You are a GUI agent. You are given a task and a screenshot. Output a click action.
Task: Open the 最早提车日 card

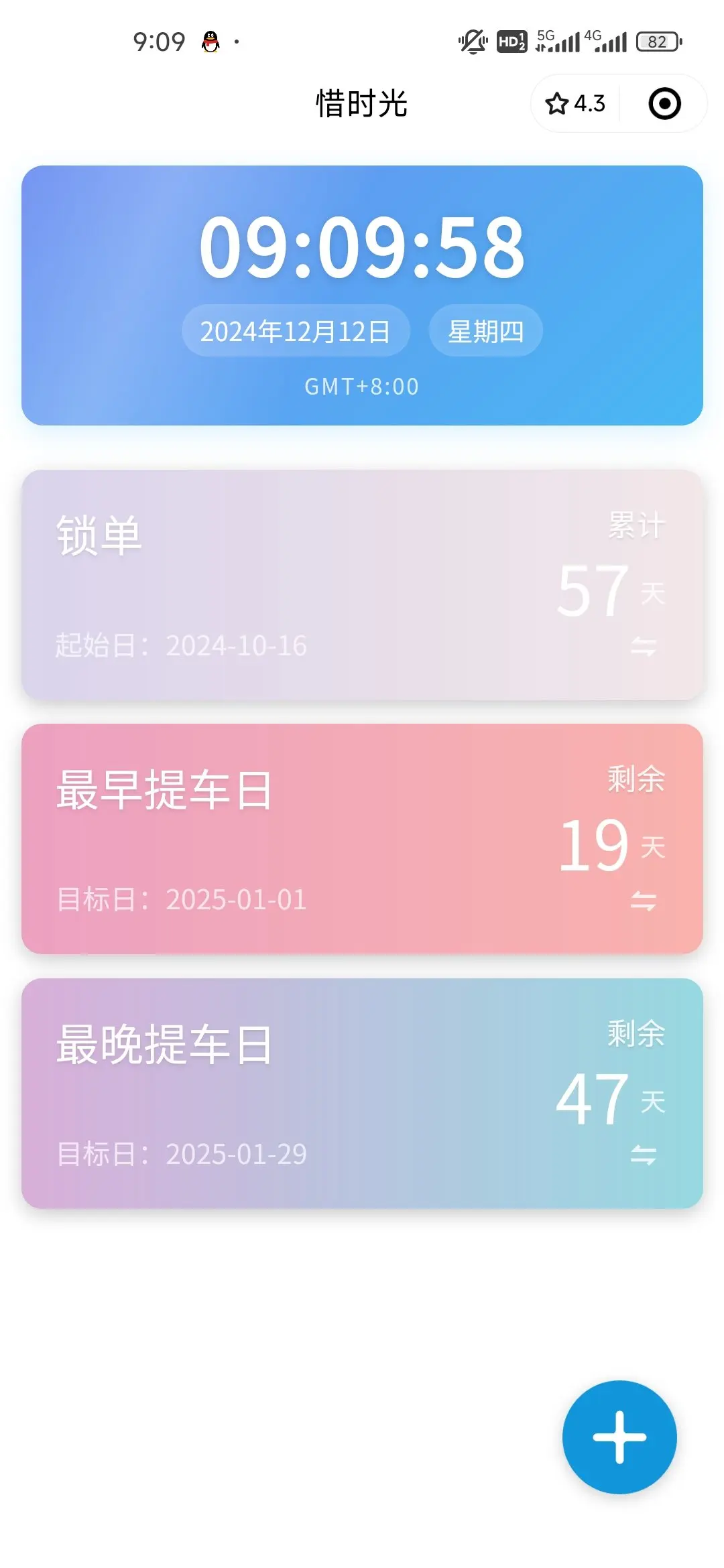click(x=362, y=839)
